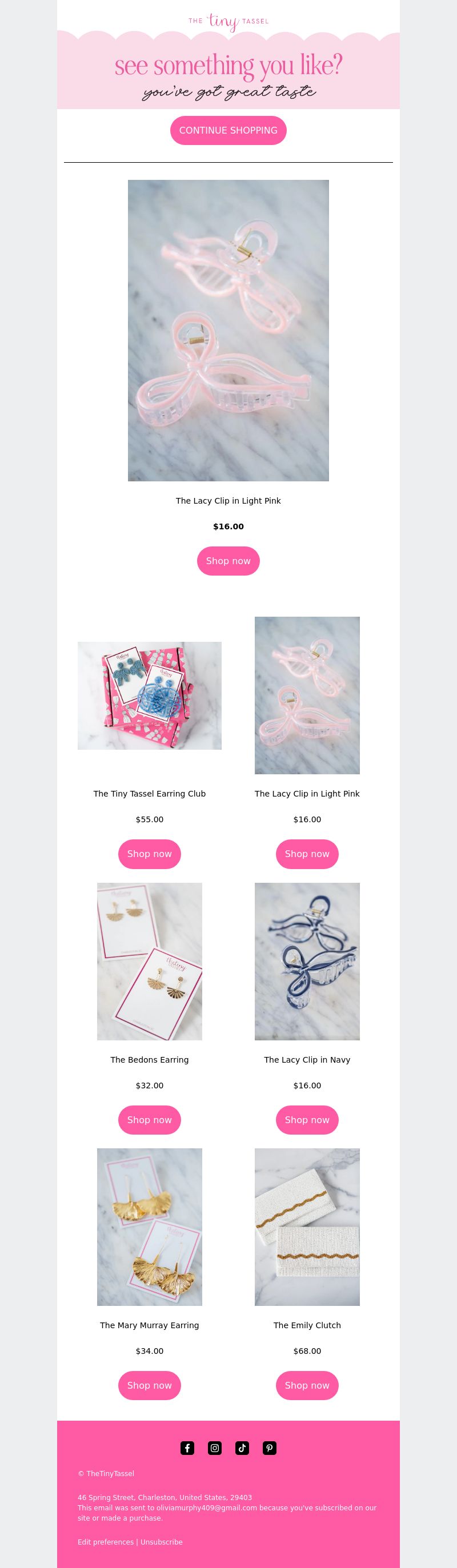Viewport: 457px width, 1568px height.
Task: Visit the Facebook page icon
Action: [187, 1448]
